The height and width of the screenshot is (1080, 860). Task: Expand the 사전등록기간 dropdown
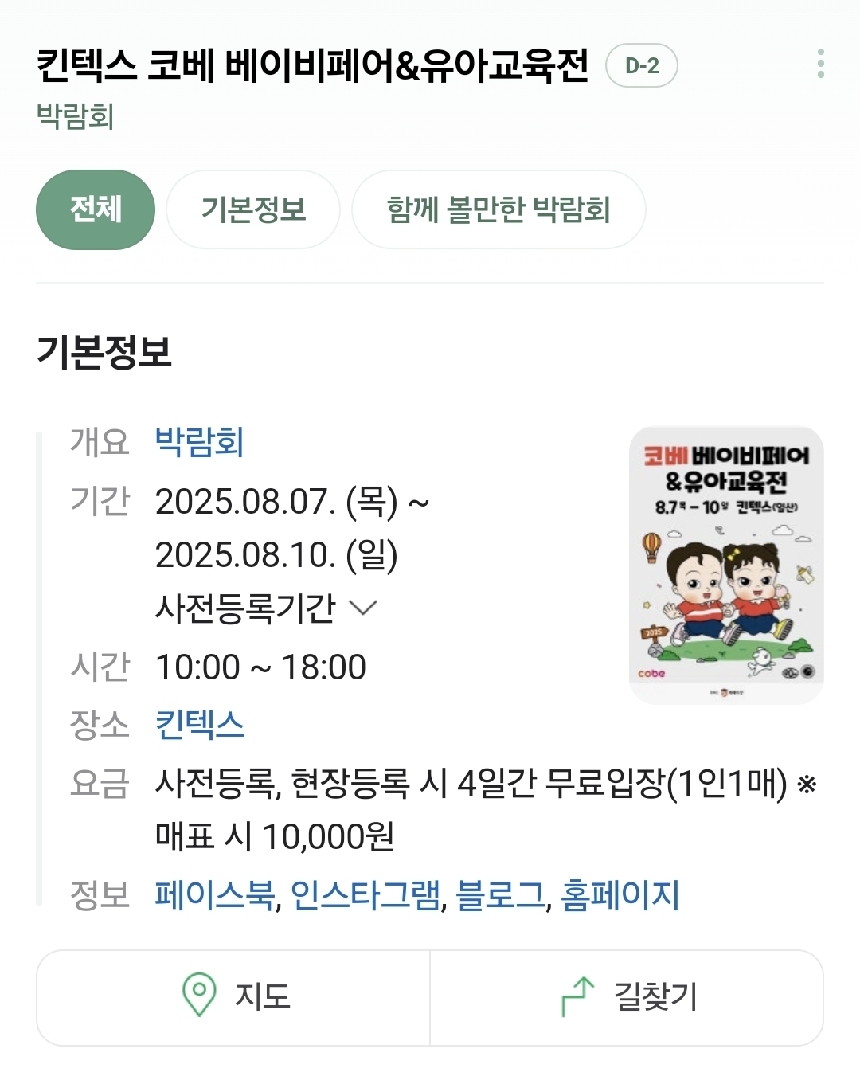(266, 608)
